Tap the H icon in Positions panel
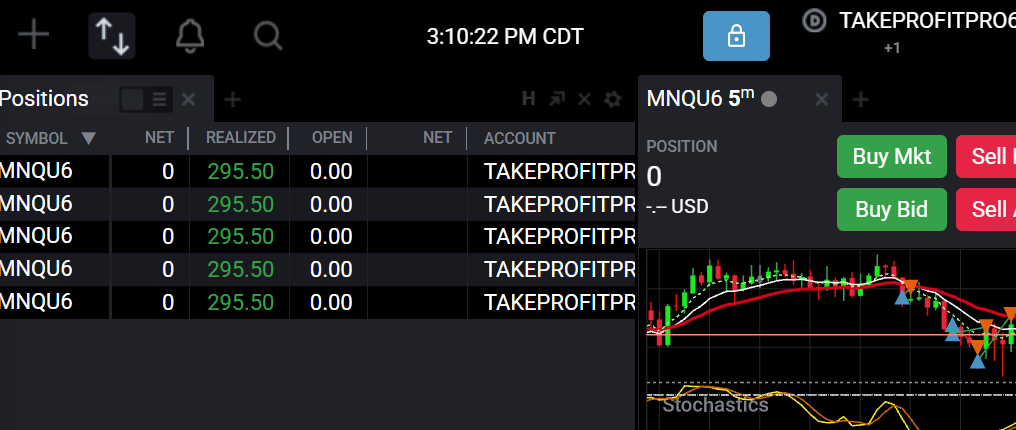This screenshot has width=1016, height=430. click(529, 98)
